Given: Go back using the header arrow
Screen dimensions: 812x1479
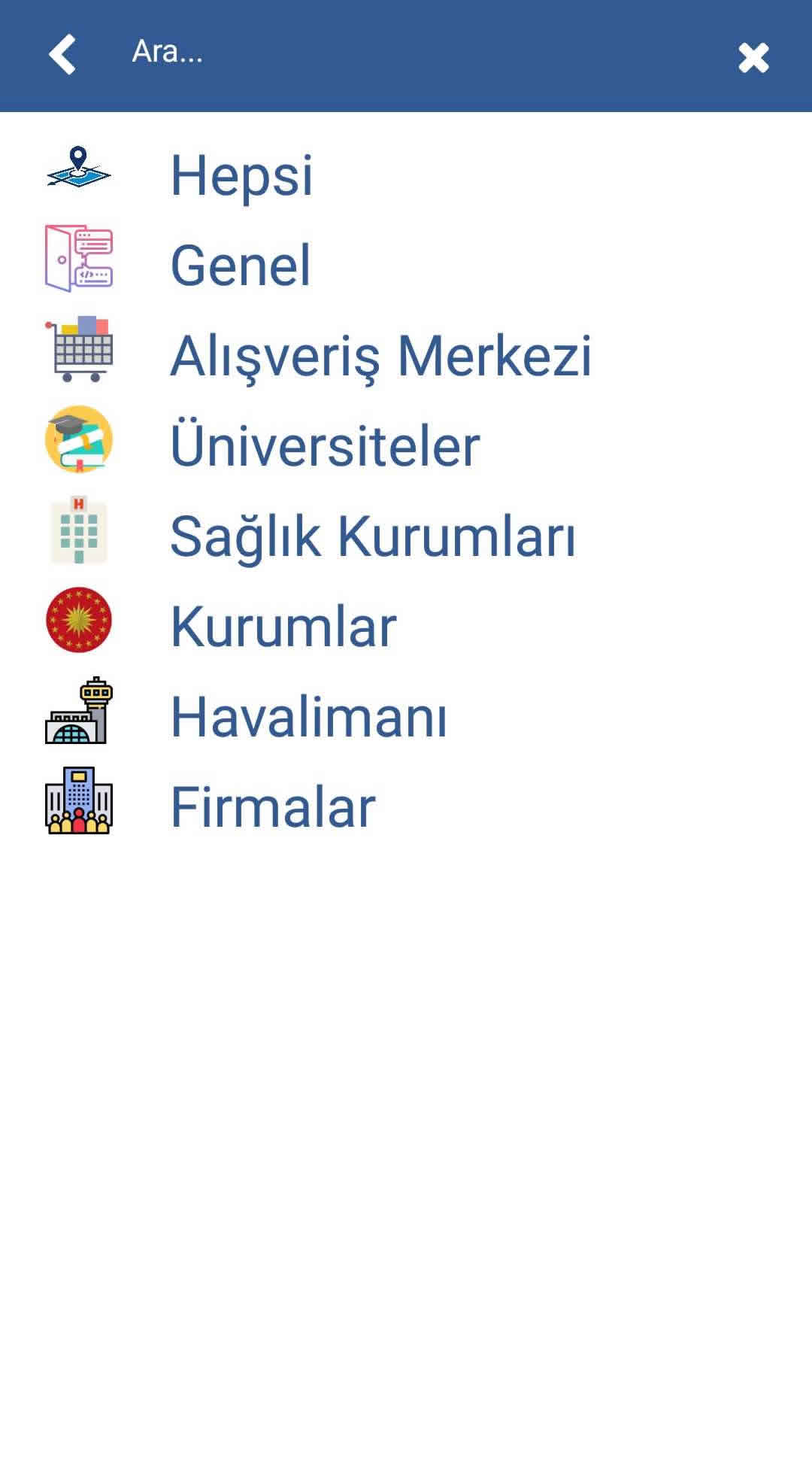Looking at the screenshot, I should 62,54.
